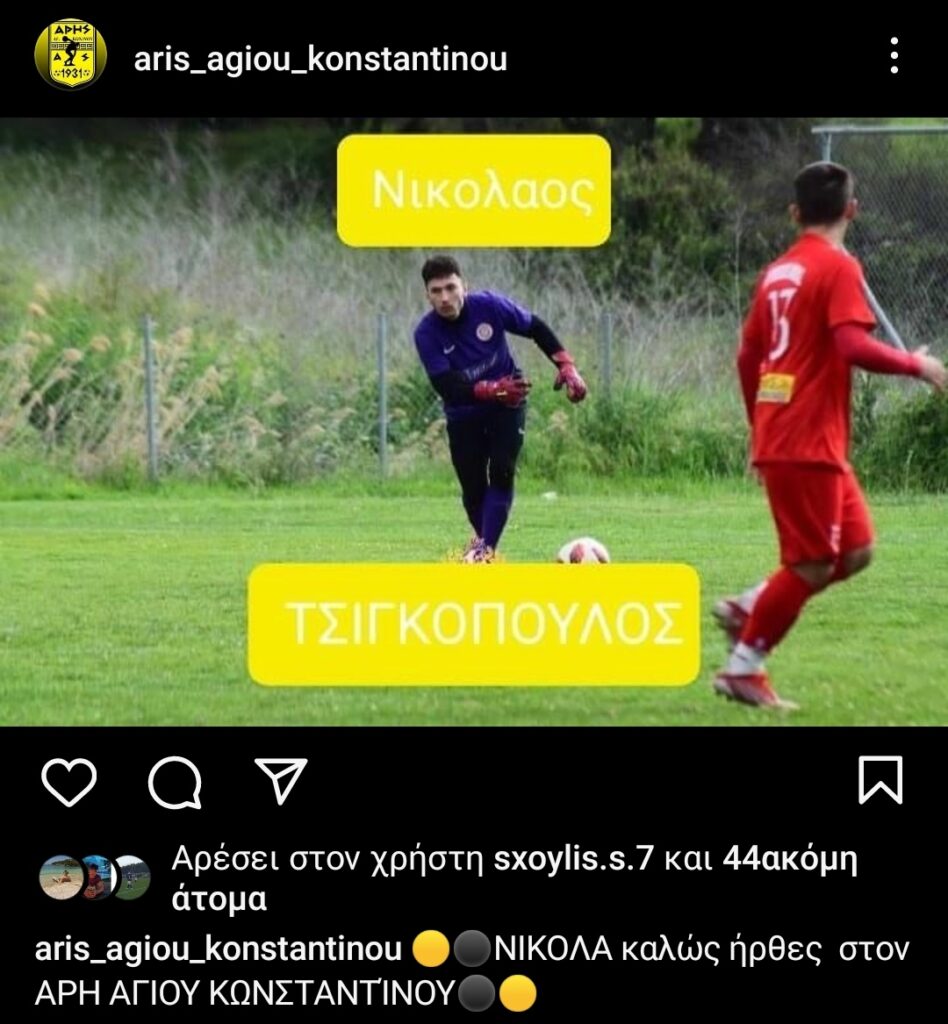The width and height of the screenshot is (948, 1024).
Task: Open aris_agiou_konstantinou profile from the header username
Action: pos(320,59)
